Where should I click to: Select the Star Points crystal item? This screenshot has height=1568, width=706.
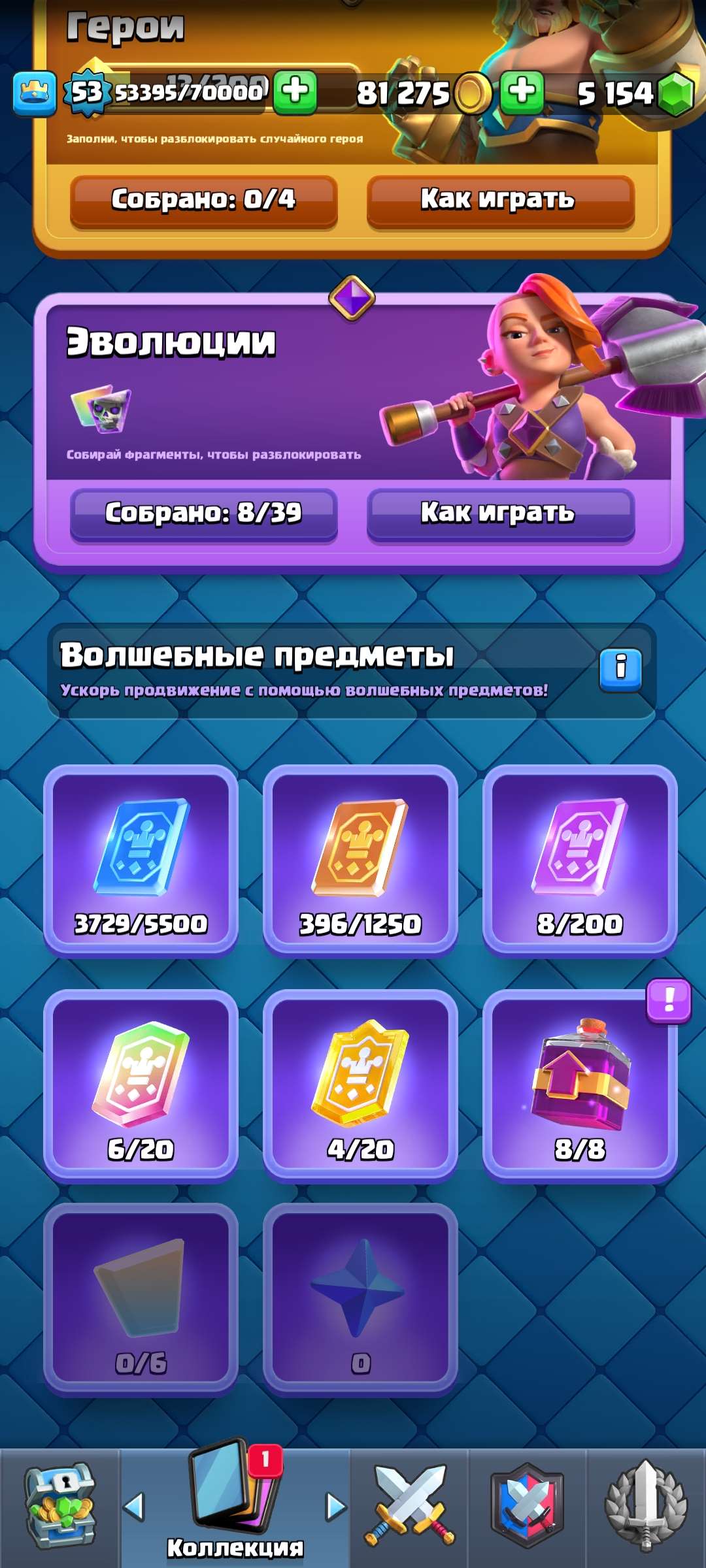(x=359, y=1290)
